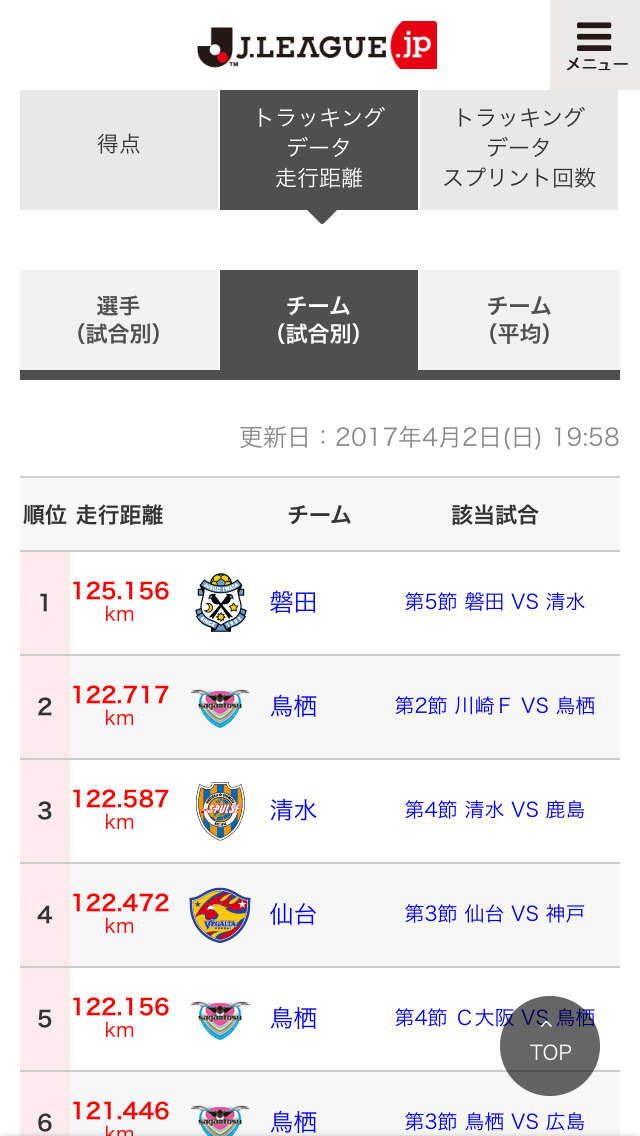
Task: Switch to トラッキングデータ スプリント回数 tab
Action: click(519, 148)
